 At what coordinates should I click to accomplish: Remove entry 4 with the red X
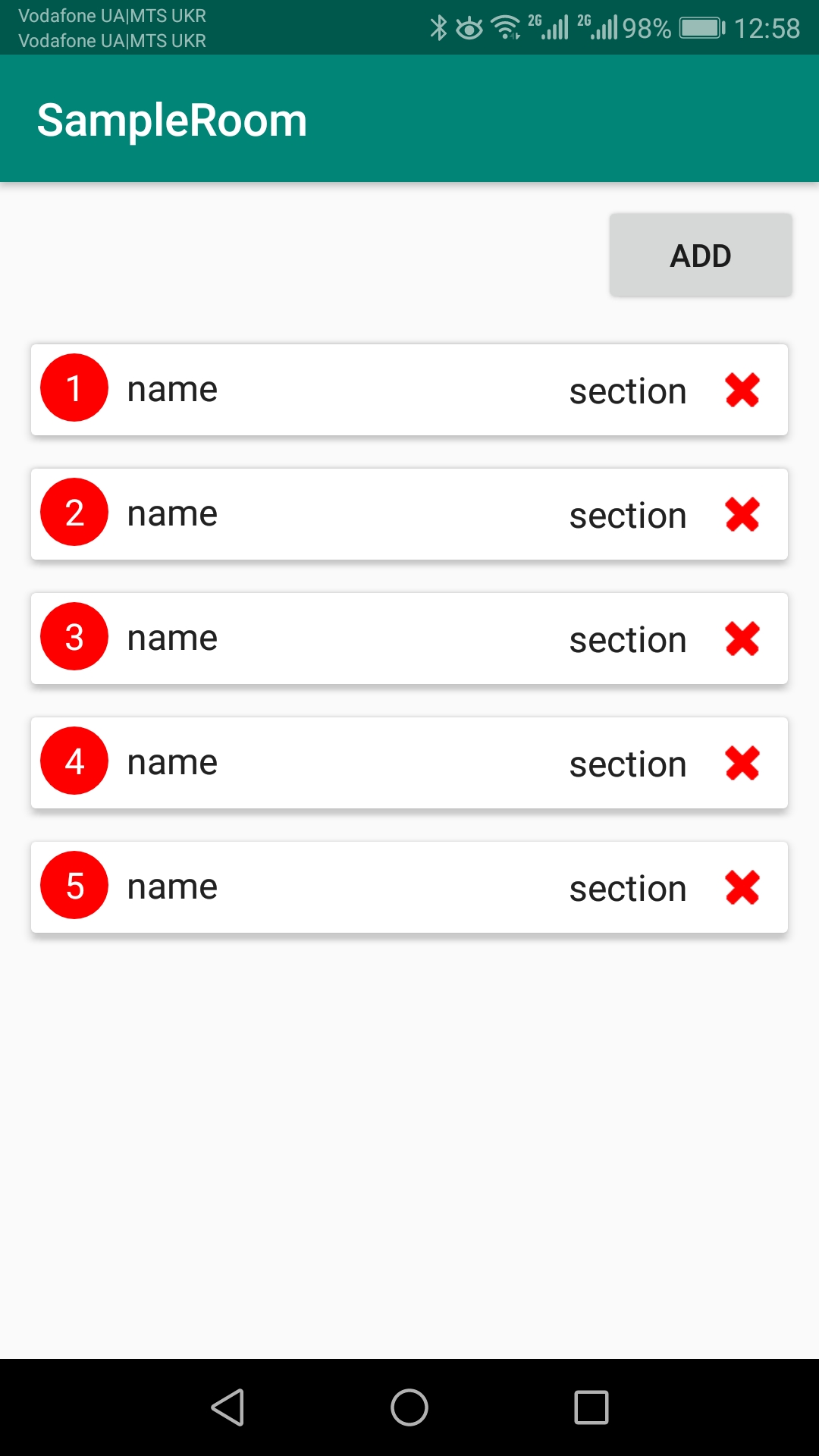[742, 763]
